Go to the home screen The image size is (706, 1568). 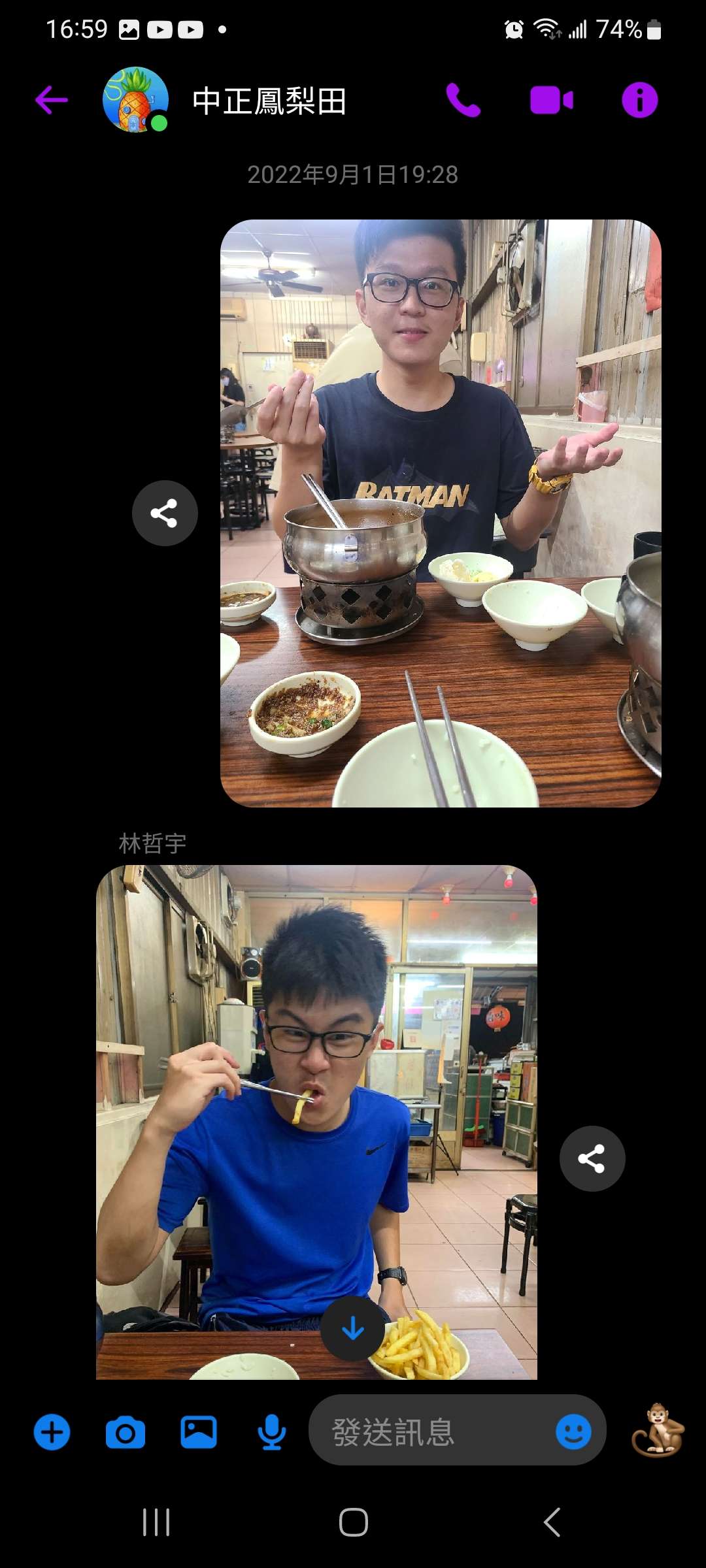[353, 1522]
